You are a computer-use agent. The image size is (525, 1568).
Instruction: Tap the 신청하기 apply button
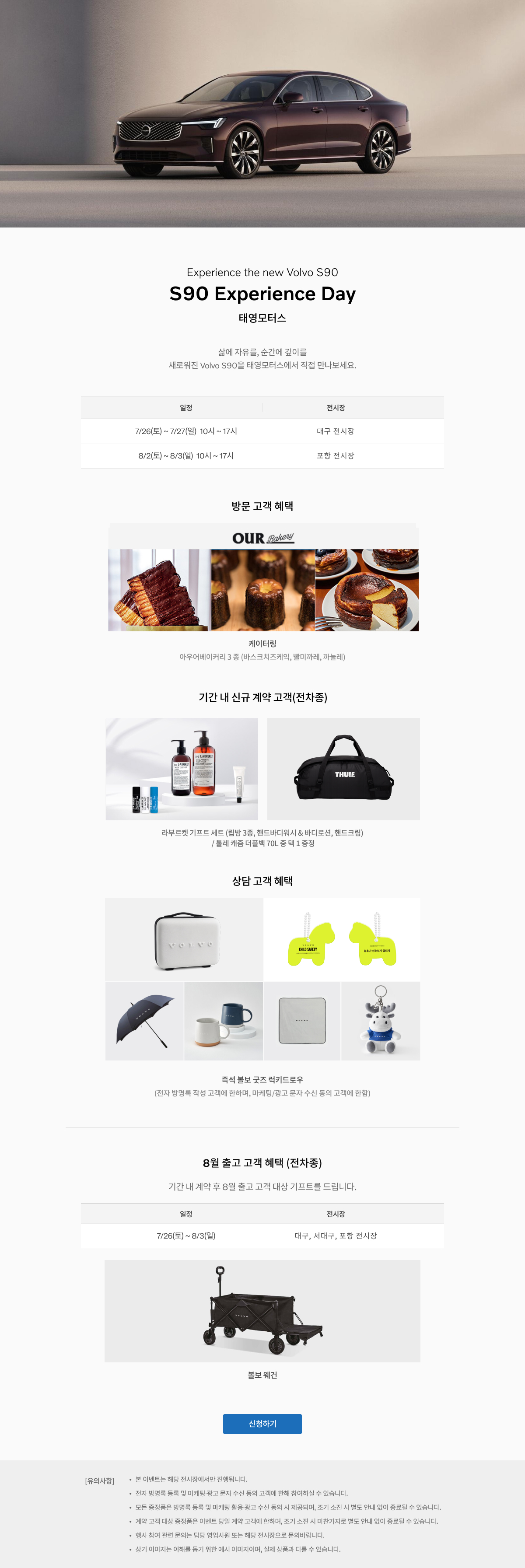pyautogui.click(x=262, y=1423)
